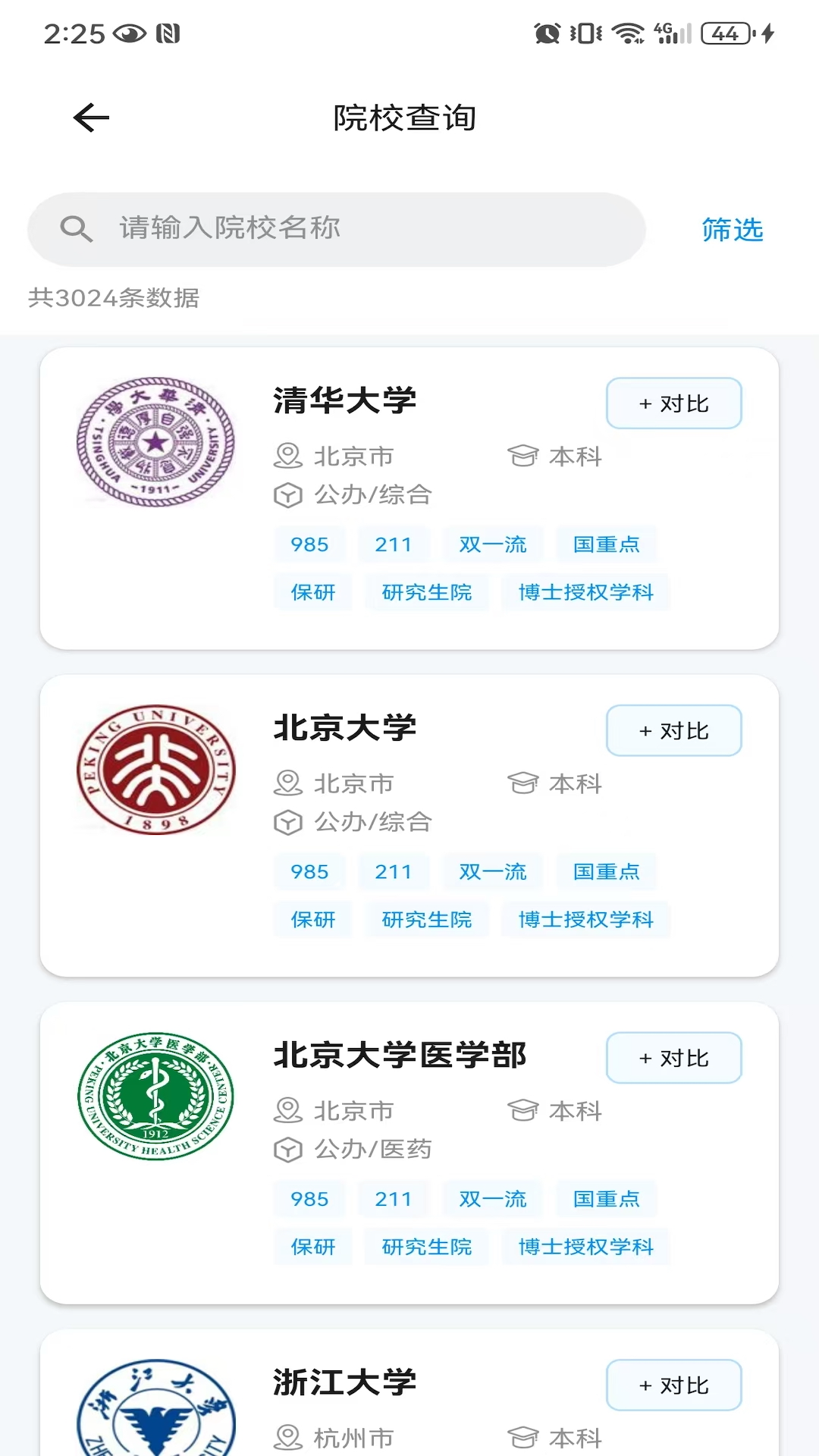Tap the back arrow to exit 院校查询
819x1456 pixels.
[89, 118]
